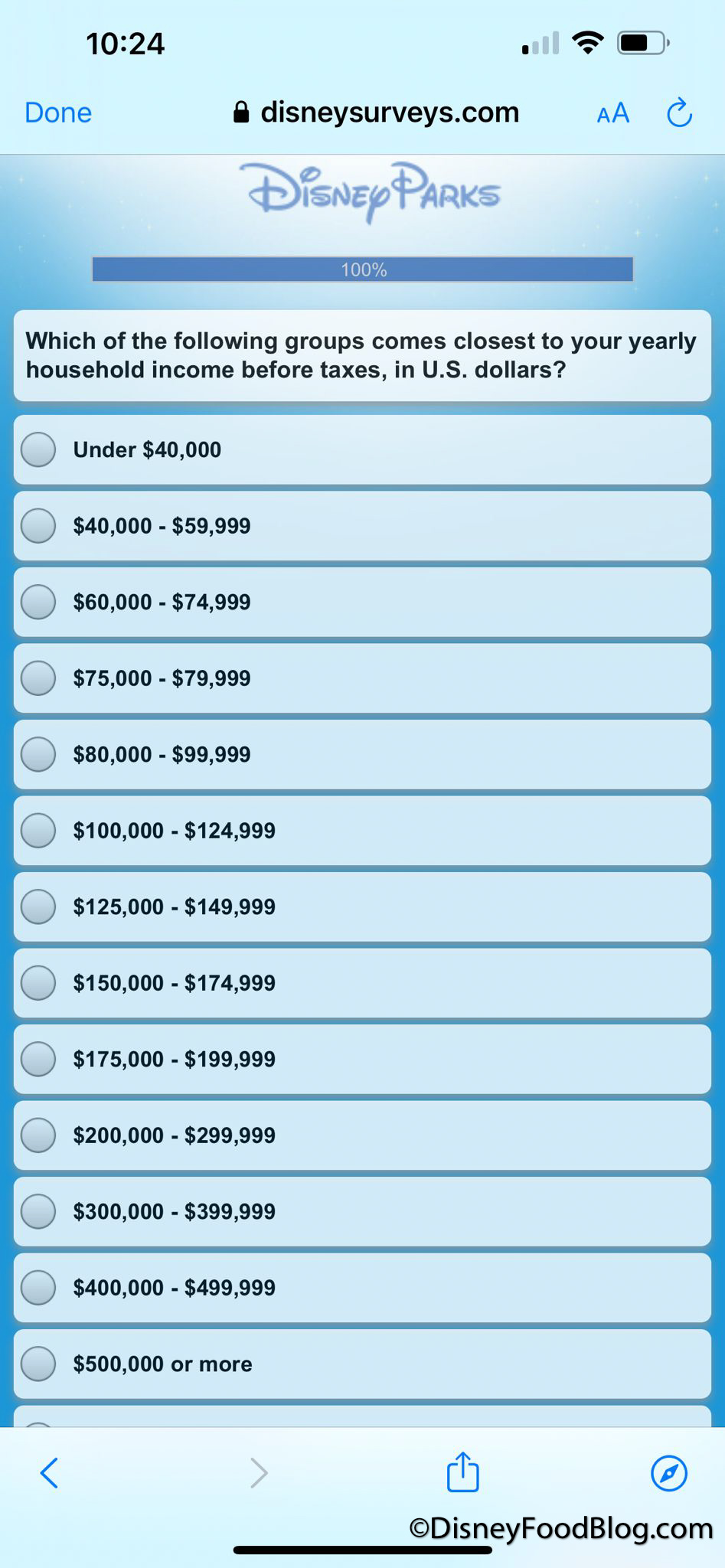The image size is (725, 1568).
Task: Choose the $200,000 - $299,999 option
Action: pyautogui.click(x=38, y=1135)
